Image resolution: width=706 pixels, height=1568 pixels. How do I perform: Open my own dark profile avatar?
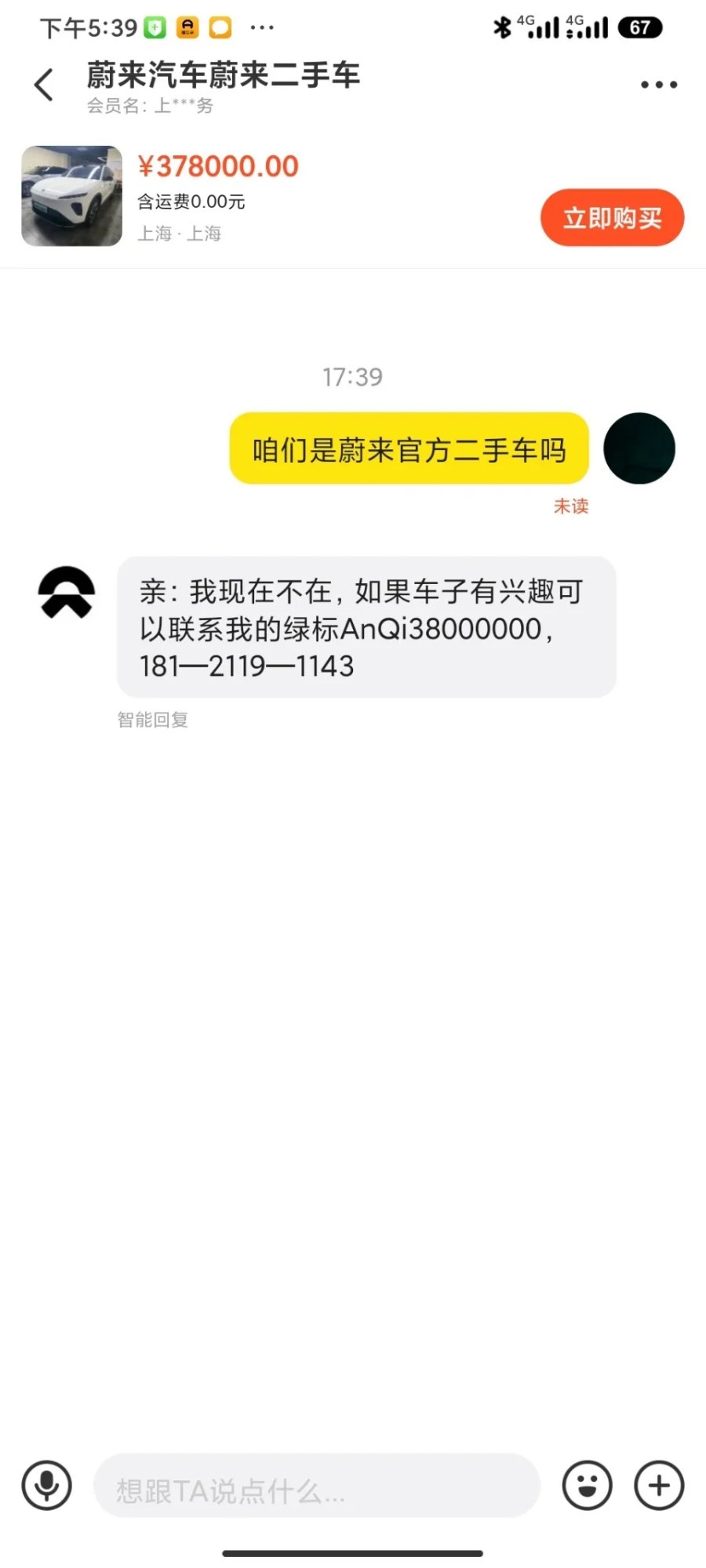[x=639, y=448]
